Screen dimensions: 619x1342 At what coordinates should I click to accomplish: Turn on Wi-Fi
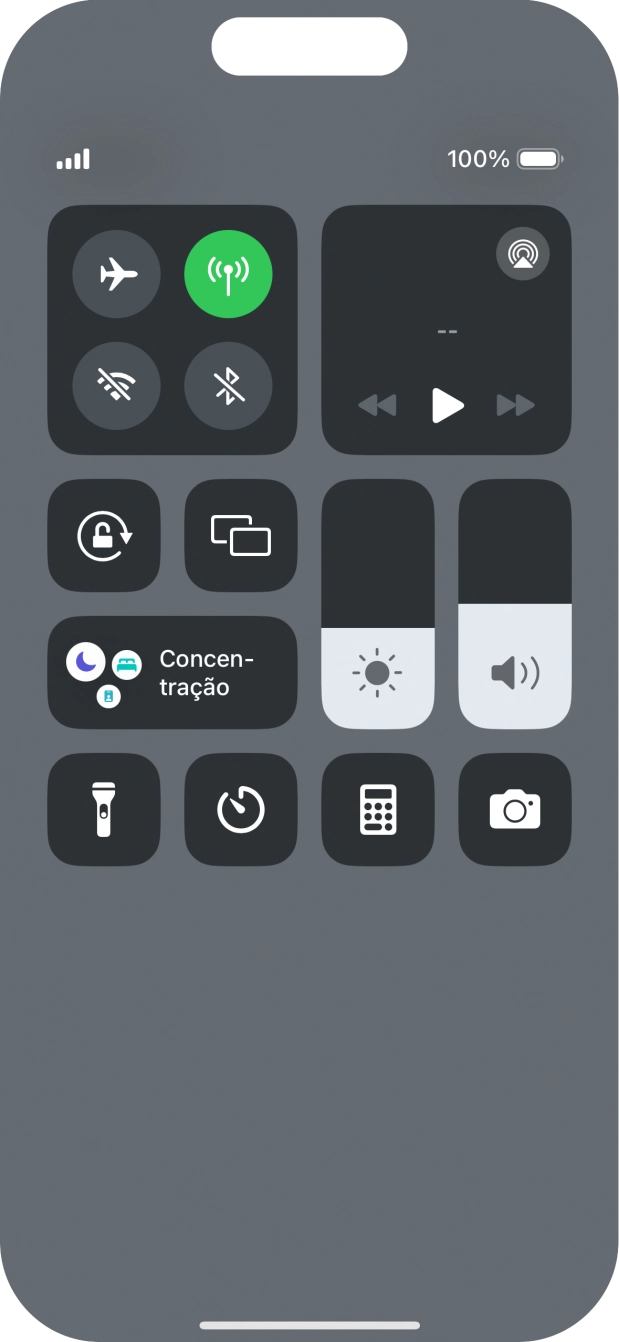(117, 386)
